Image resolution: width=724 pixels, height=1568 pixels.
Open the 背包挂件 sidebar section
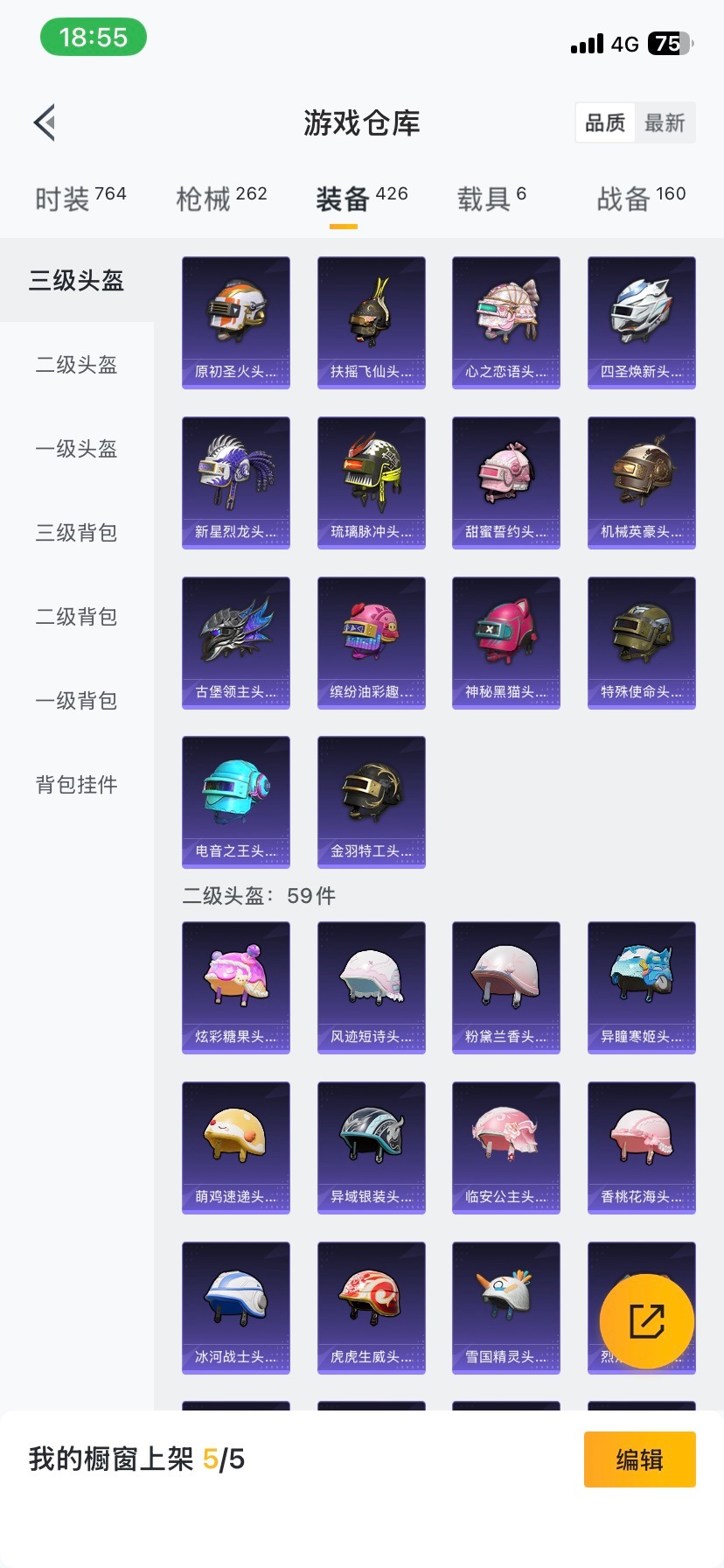(x=75, y=785)
